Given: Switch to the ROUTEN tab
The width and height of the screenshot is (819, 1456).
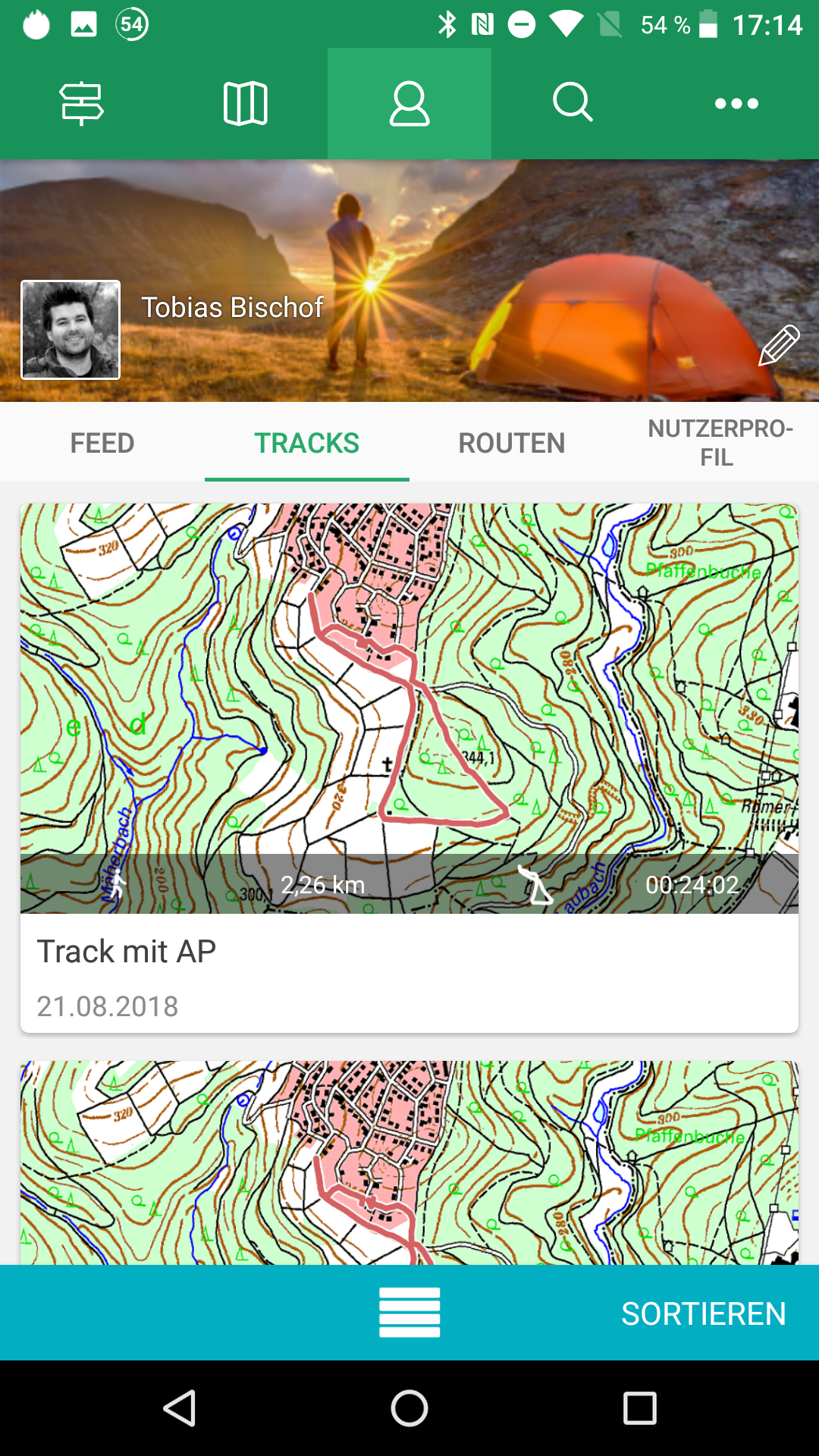Looking at the screenshot, I should [512, 443].
